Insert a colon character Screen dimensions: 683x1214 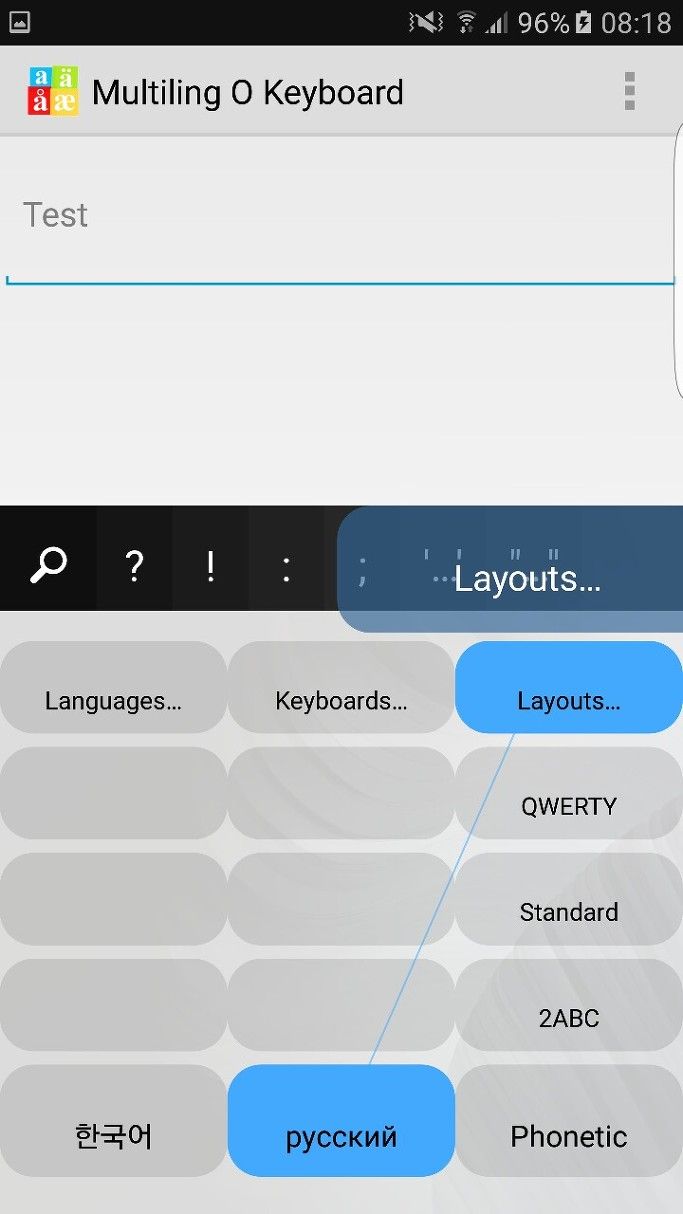pyautogui.click(x=286, y=565)
